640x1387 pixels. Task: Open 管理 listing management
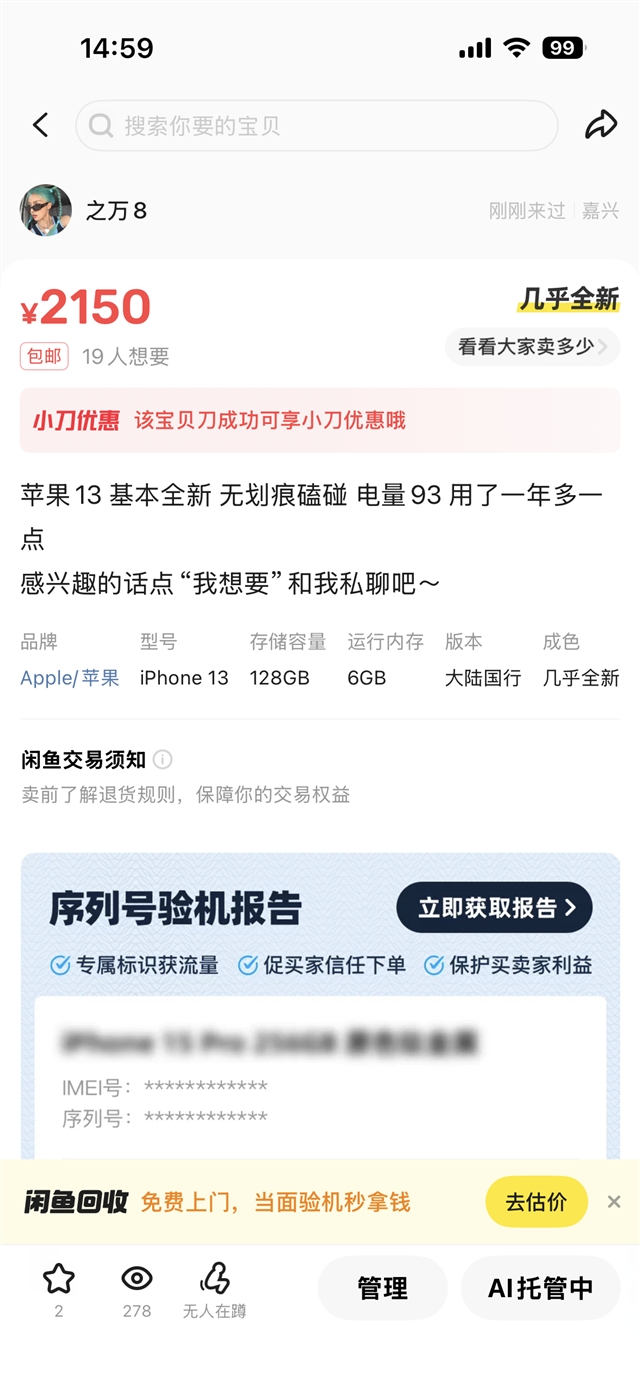pyautogui.click(x=382, y=1288)
